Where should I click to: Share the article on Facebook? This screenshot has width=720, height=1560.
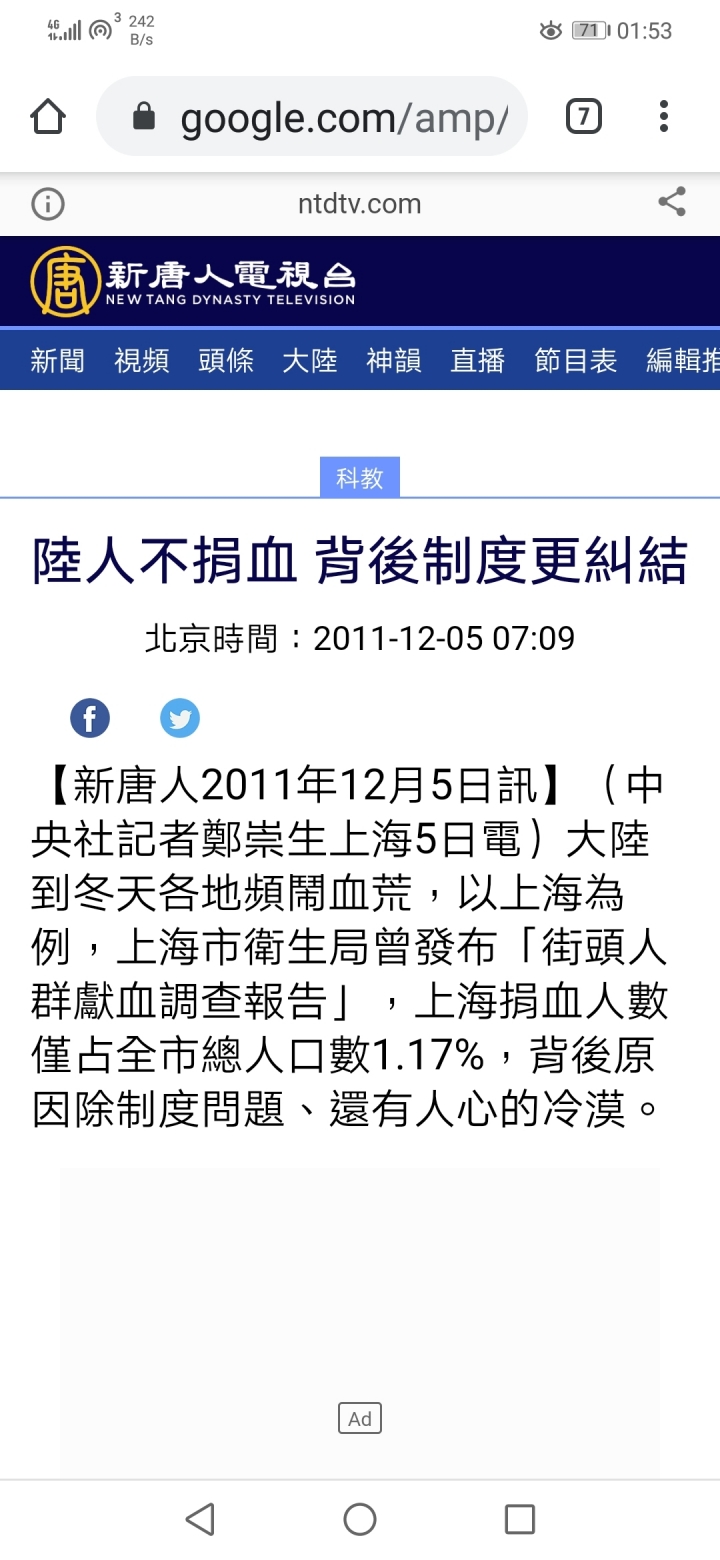point(90,718)
